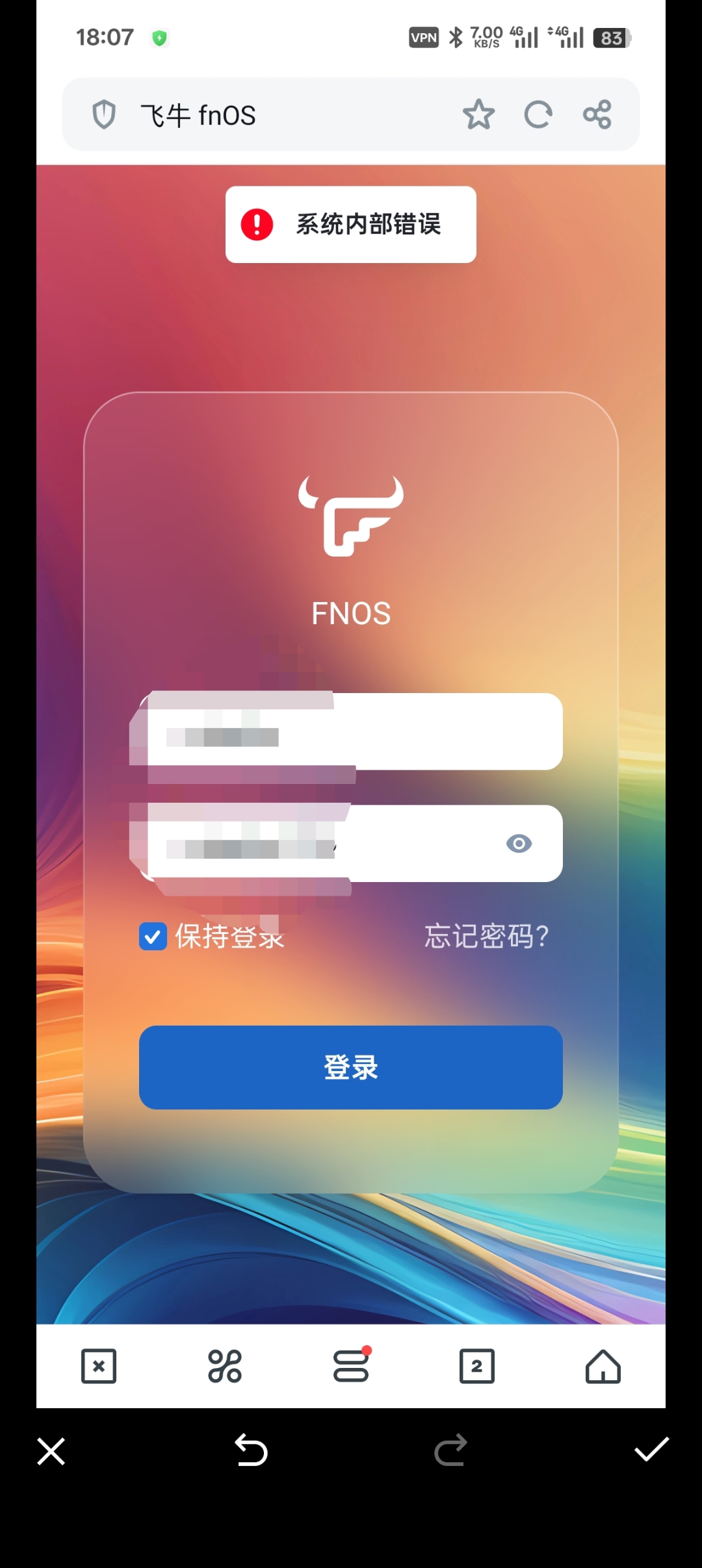Open the site security shield icon
Viewport: 702px width, 1568px height.
104,115
